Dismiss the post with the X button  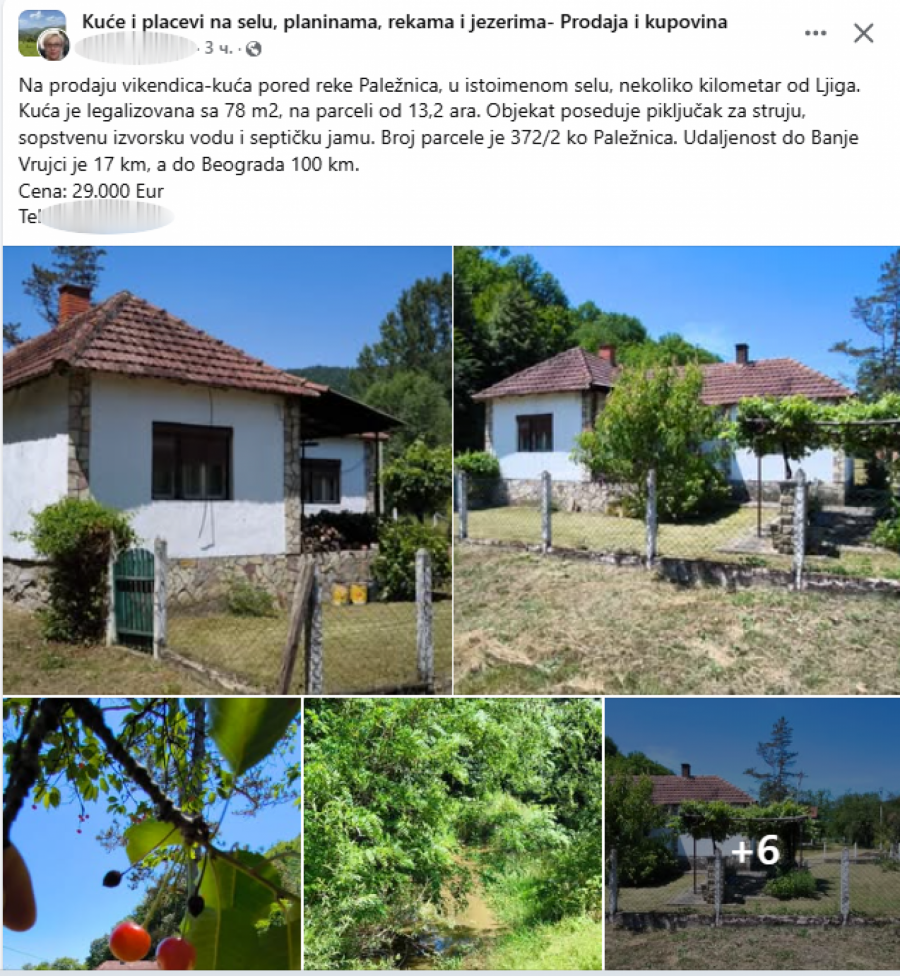pos(864,33)
